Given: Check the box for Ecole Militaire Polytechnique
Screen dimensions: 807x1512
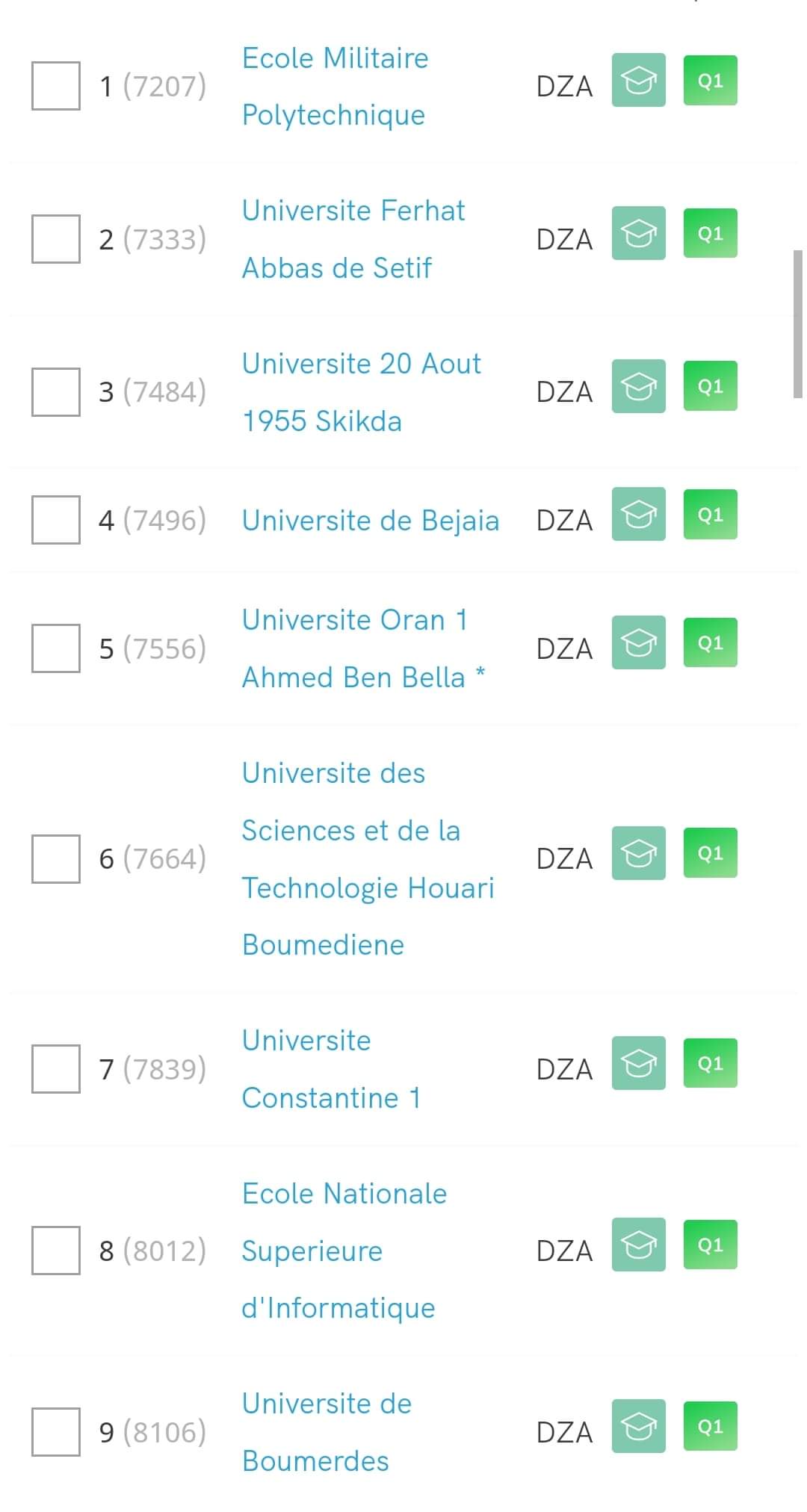Looking at the screenshot, I should (56, 86).
